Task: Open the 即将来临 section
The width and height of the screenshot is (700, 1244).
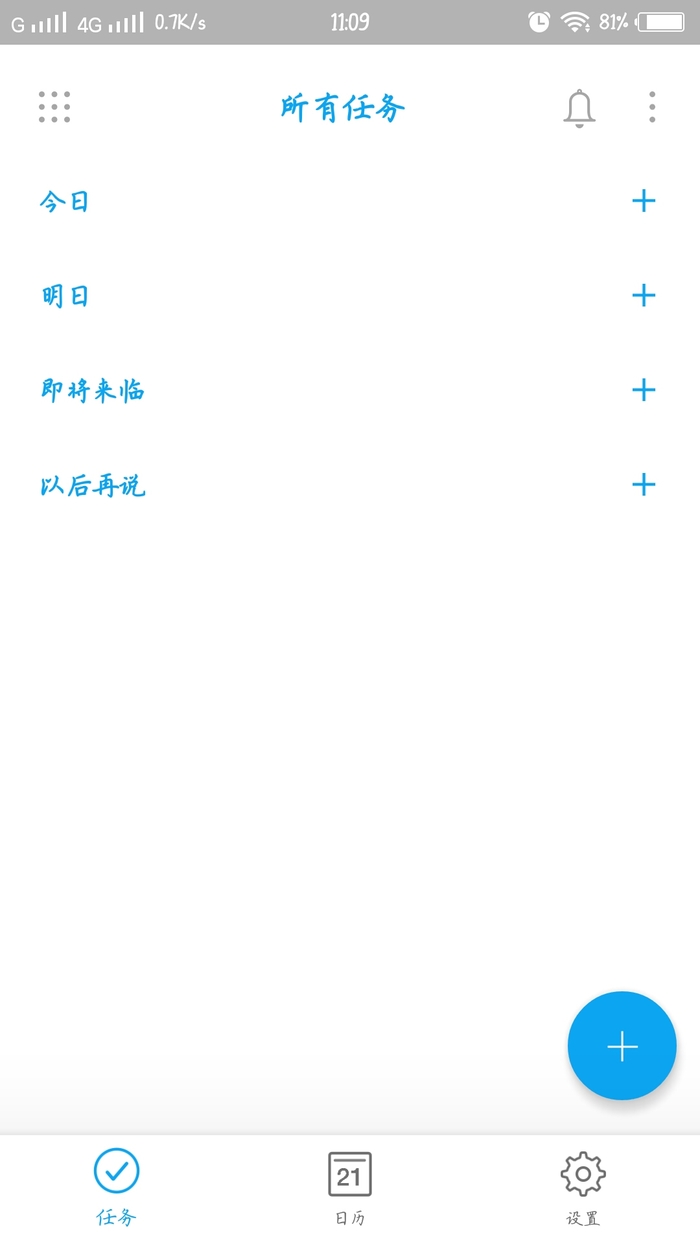Action: pyautogui.click(x=93, y=390)
